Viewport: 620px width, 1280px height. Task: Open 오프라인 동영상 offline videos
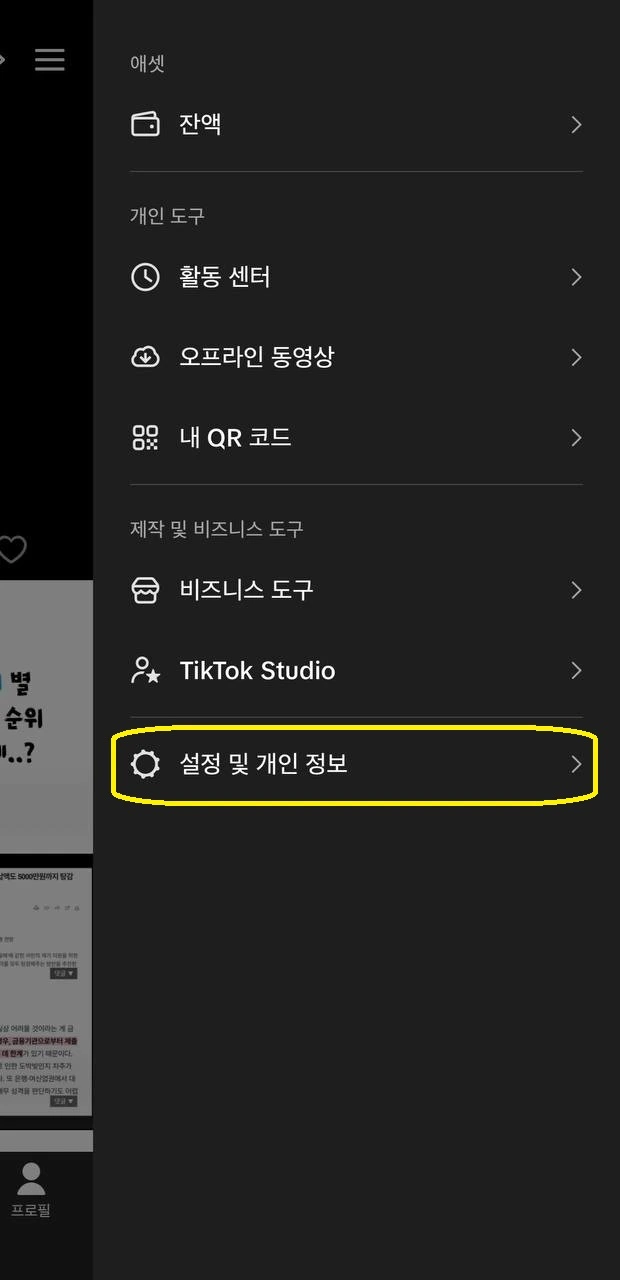355,357
